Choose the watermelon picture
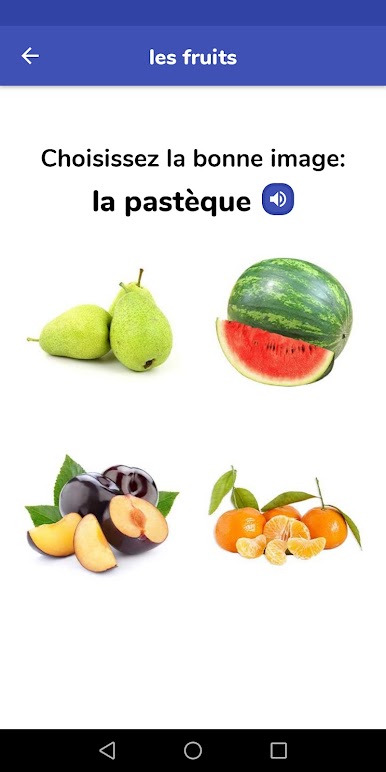Viewport: 386px width, 772px height. click(284, 321)
